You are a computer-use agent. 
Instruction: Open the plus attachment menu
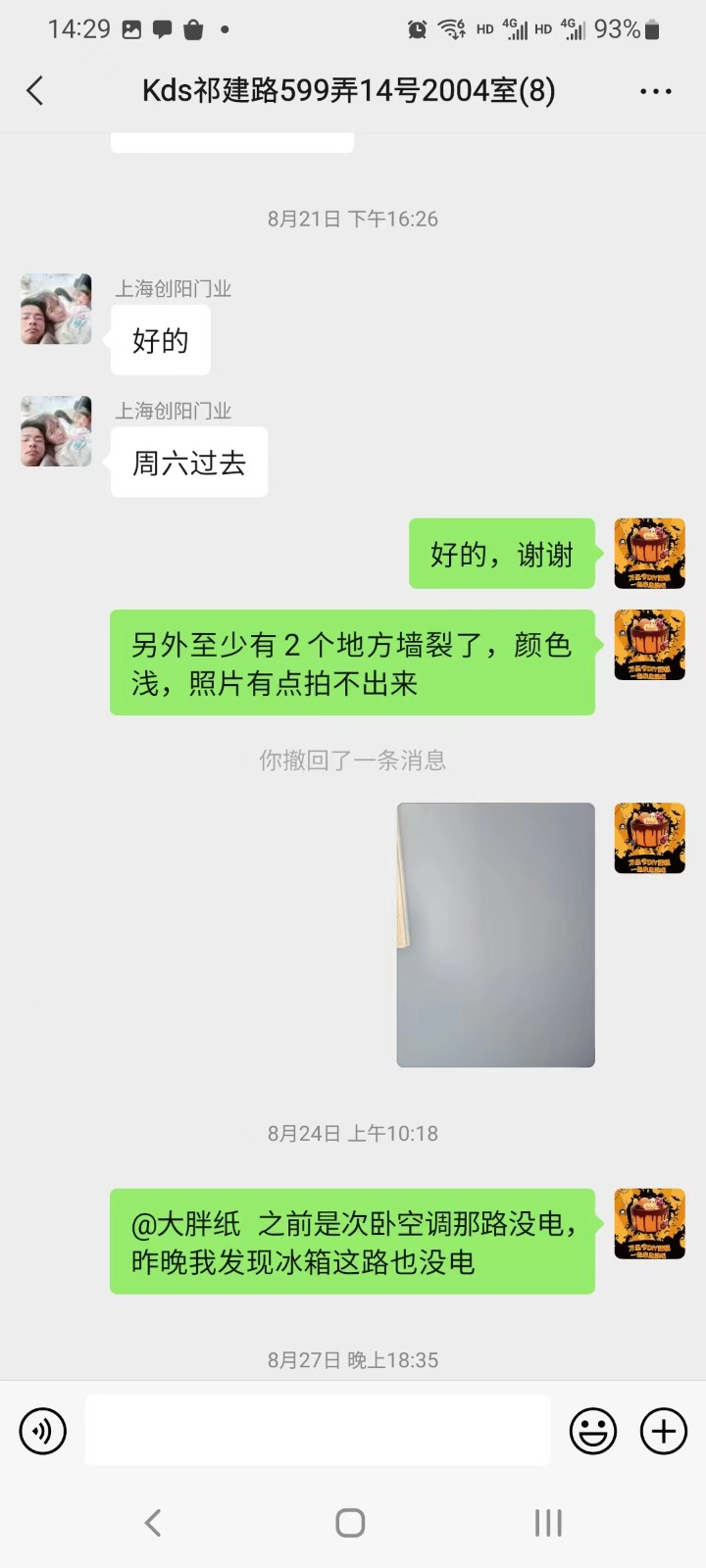664,1432
